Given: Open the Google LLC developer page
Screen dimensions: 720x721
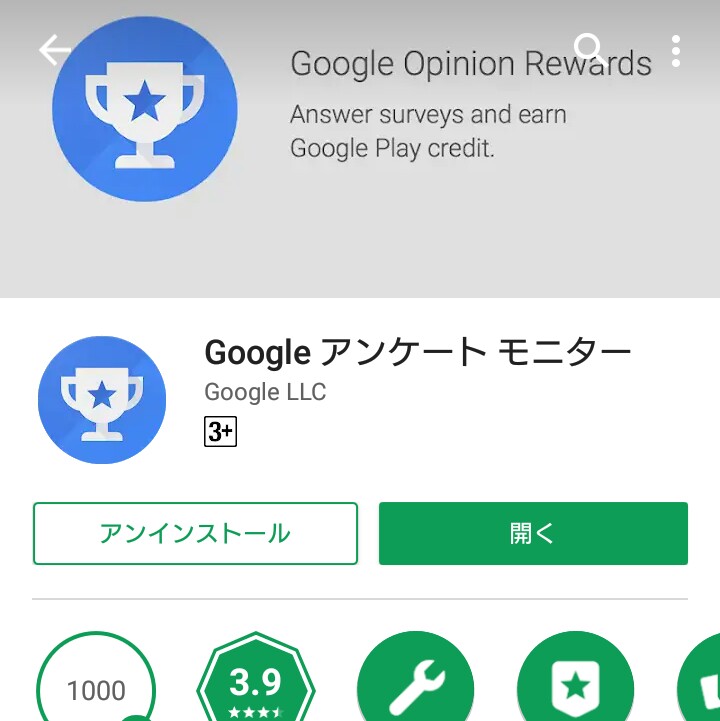Looking at the screenshot, I should pyautogui.click(x=265, y=392).
